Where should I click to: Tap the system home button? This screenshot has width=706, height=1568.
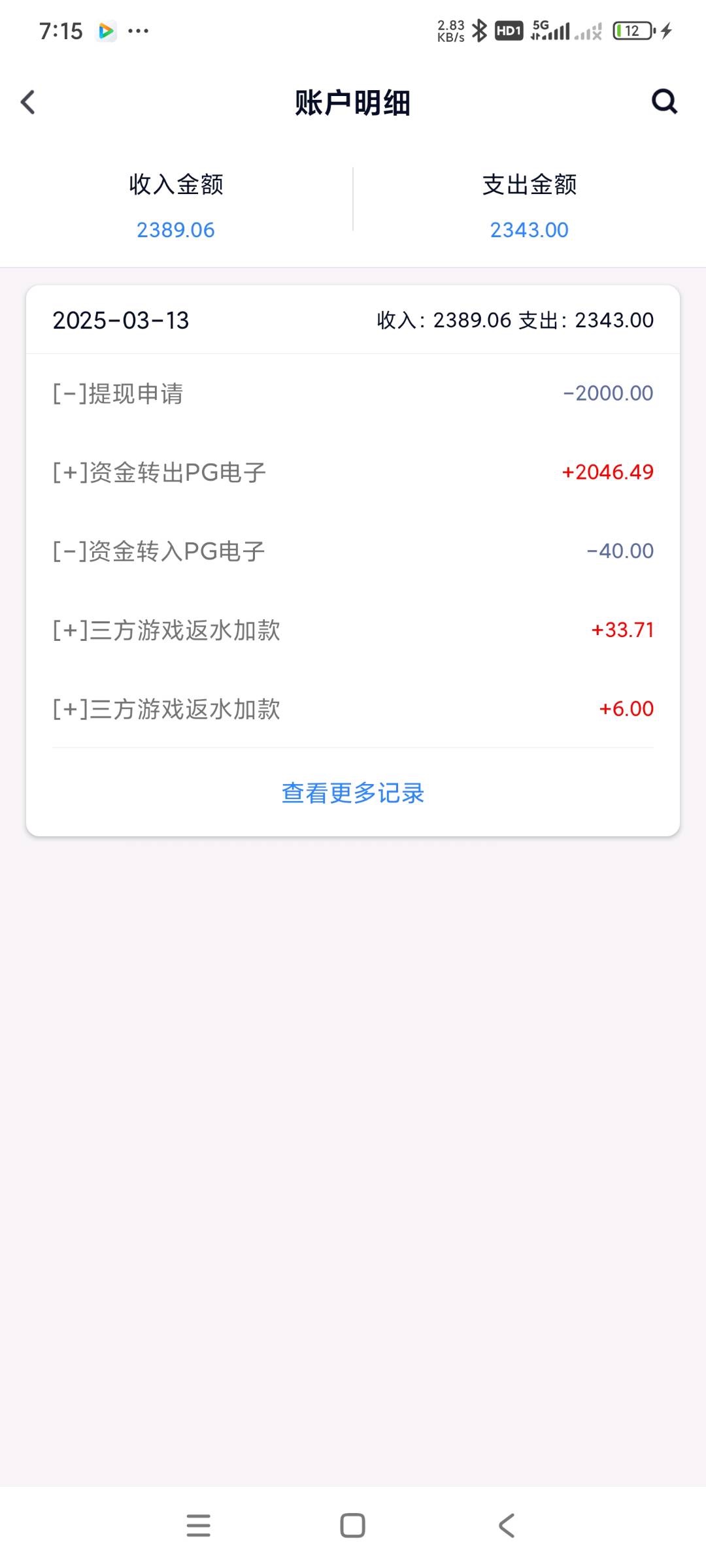(352, 1526)
